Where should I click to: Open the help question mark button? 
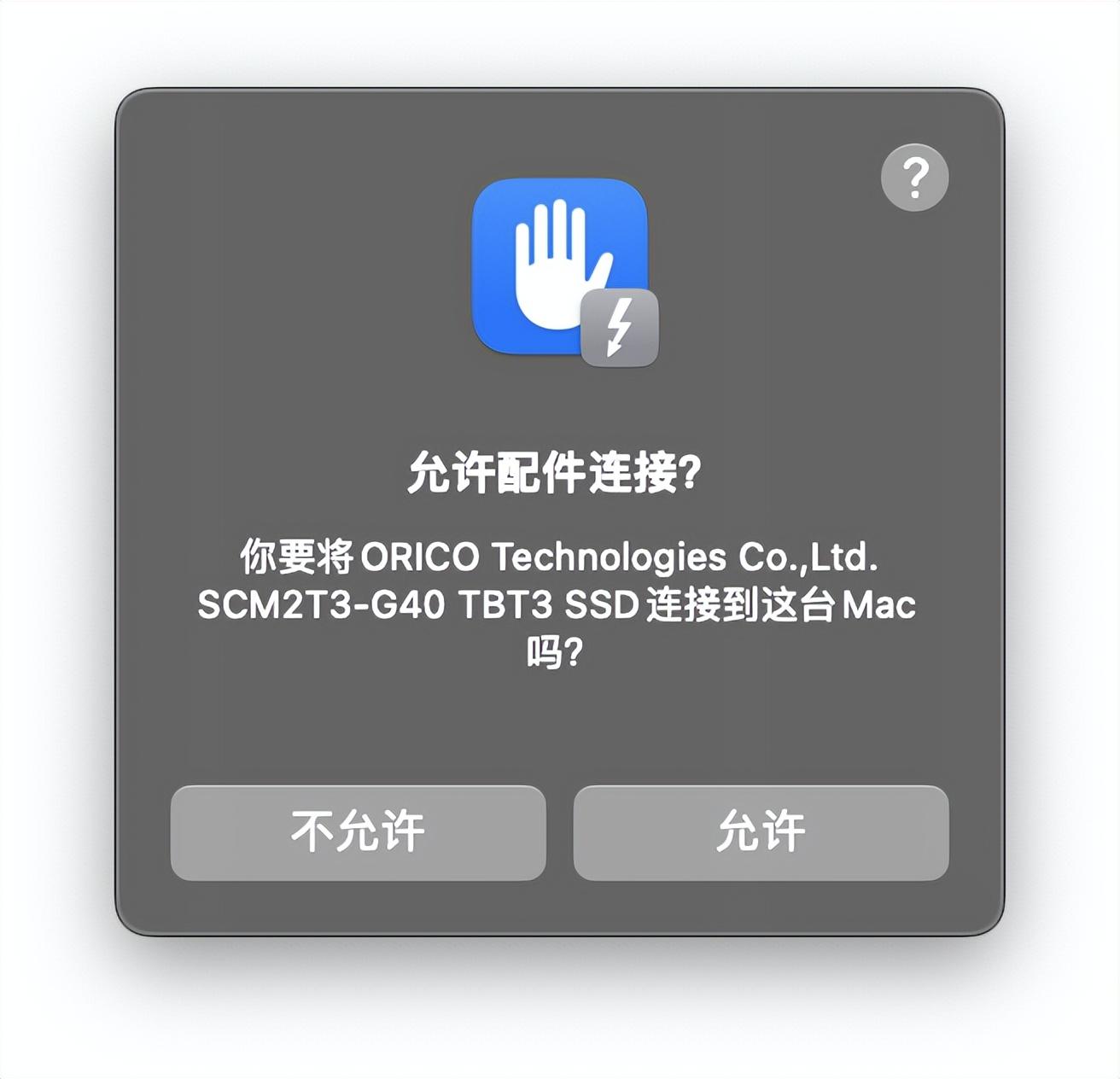point(914,178)
